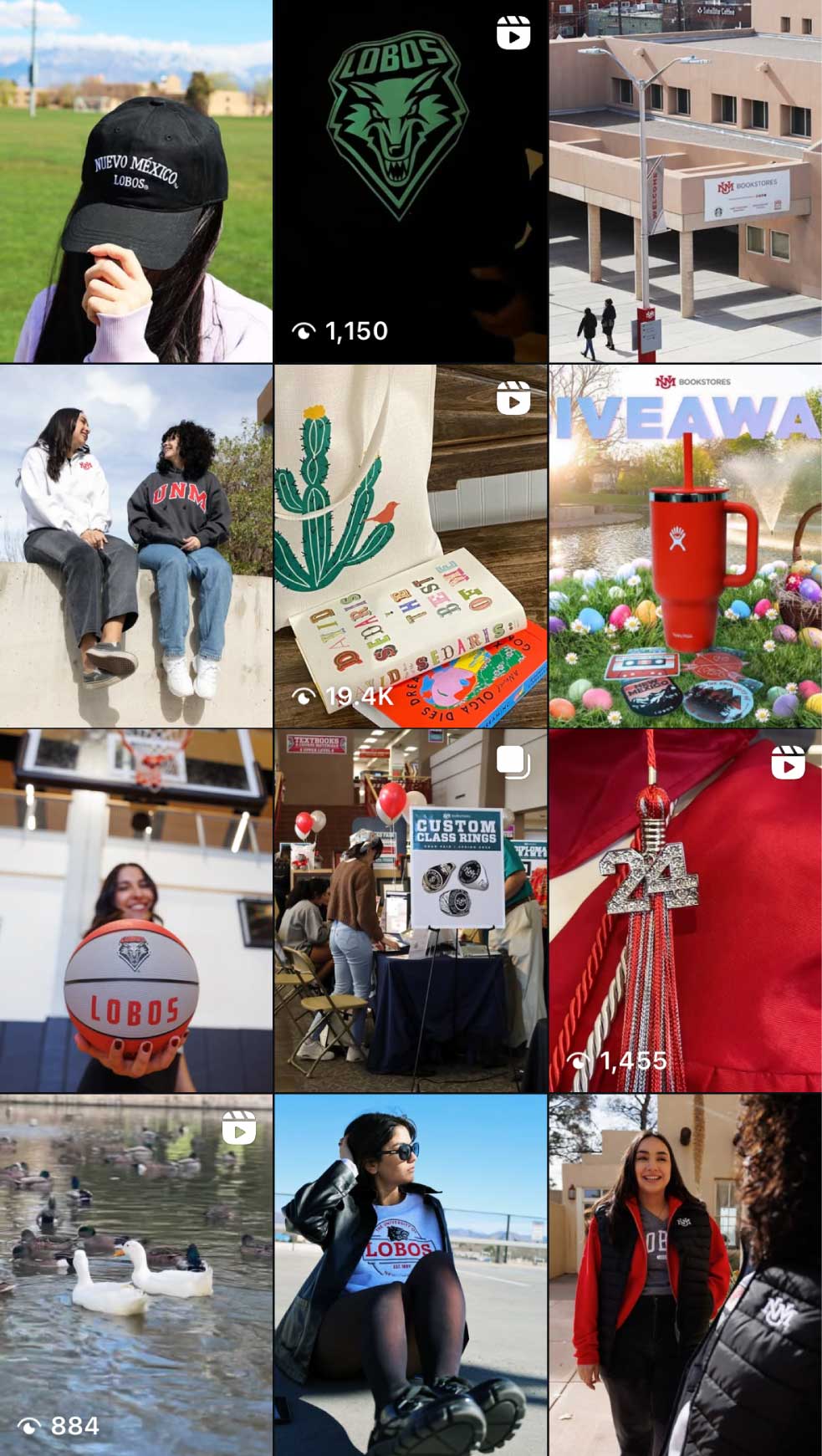Click the 1,455 view count on the tassel reel
This screenshot has width=822, height=1456.
point(632,1061)
